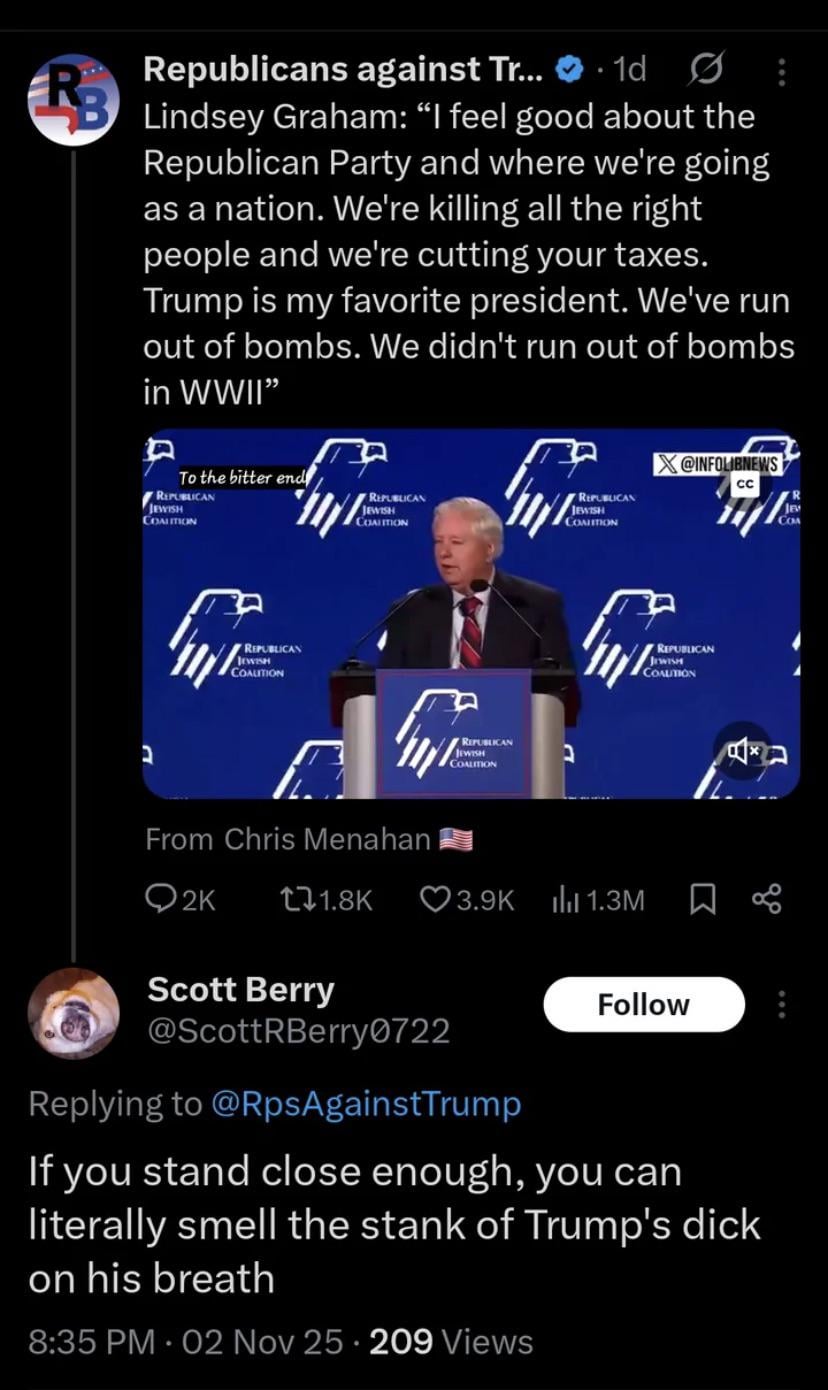The image size is (828, 1390).
Task: Open Scott Berry's profile picture
Action: click(73, 1011)
